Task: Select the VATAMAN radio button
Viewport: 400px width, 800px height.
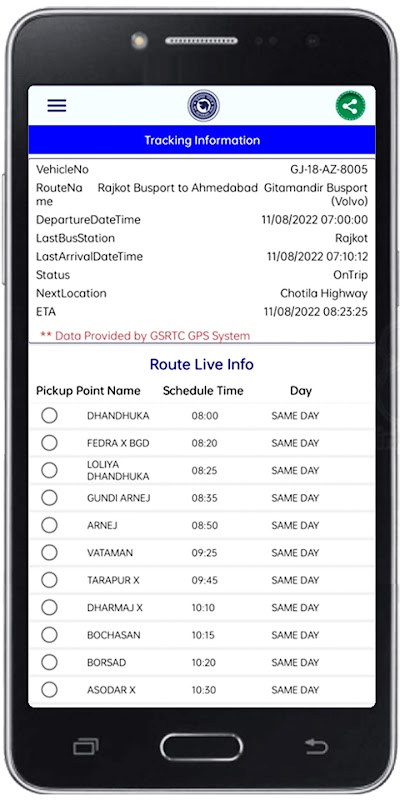Action: pyautogui.click(x=49, y=553)
